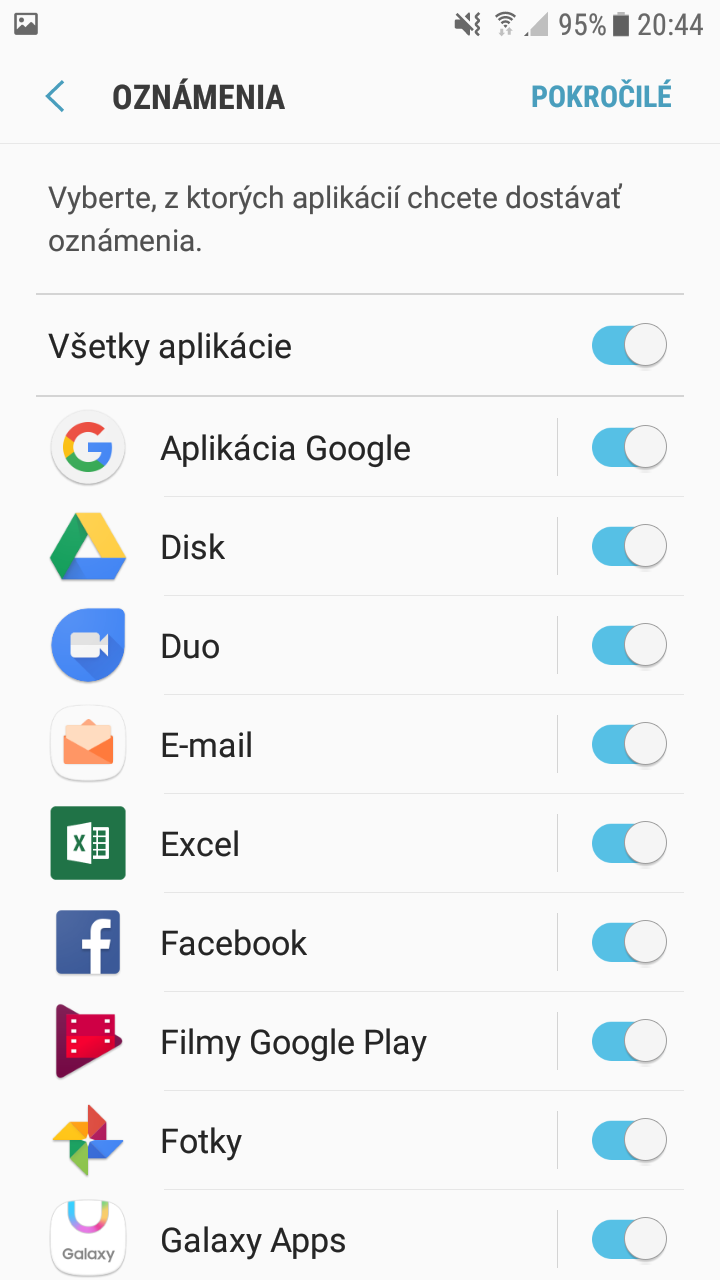Open Excel notification settings row
The width and height of the screenshot is (720, 1280).
tap(296, 843)
